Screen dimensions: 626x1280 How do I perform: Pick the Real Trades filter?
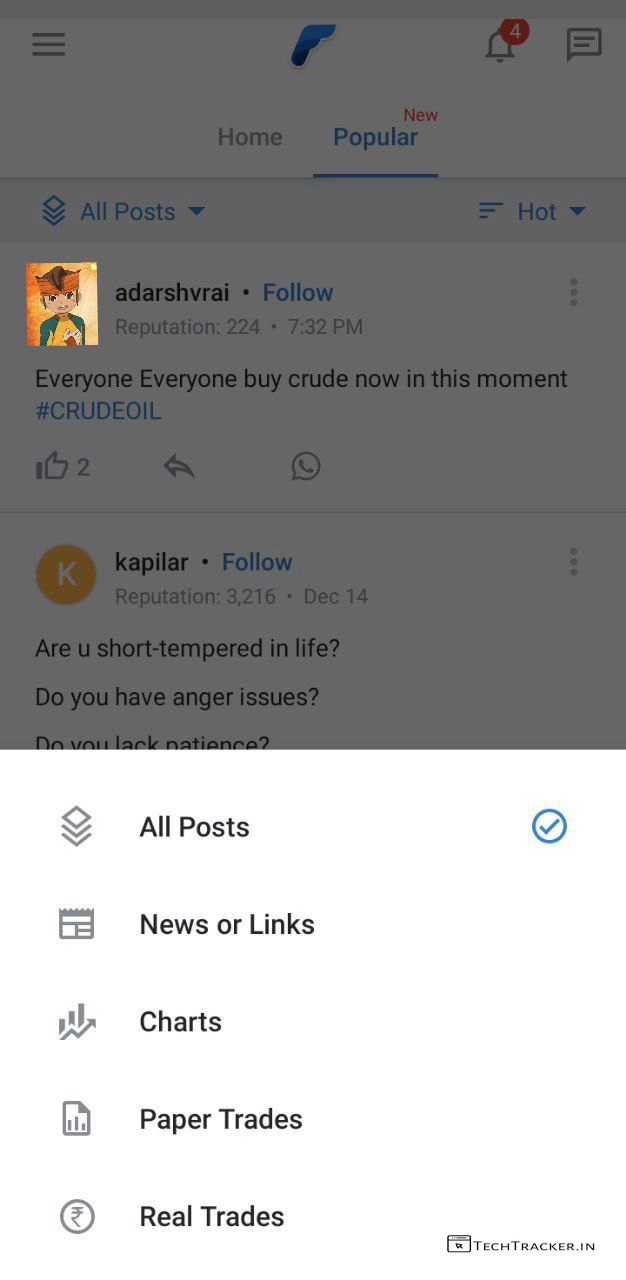click(x=211, y=1216)
